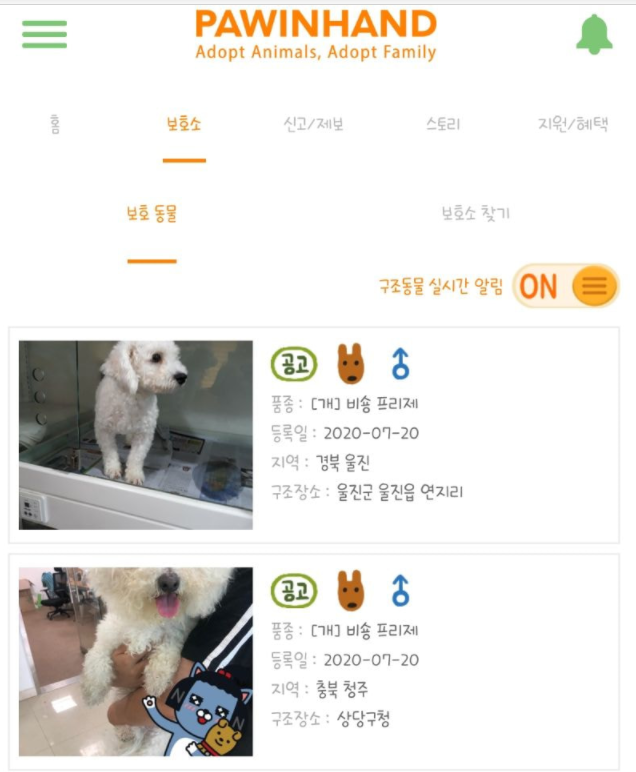Go to the 신고/제보 tab

313,124
